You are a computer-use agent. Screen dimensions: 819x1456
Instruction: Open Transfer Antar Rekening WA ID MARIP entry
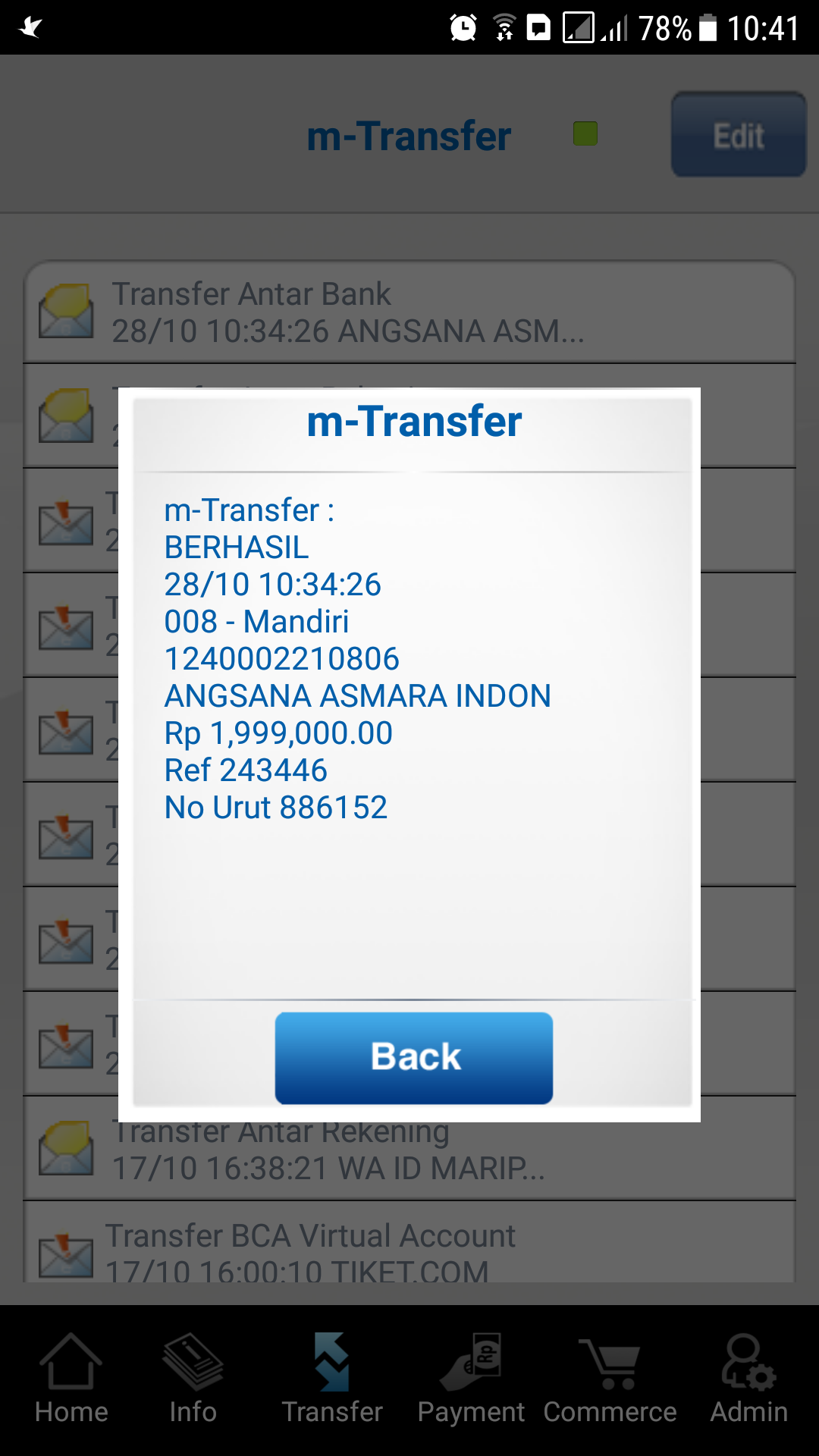[x=409, y=1149]
